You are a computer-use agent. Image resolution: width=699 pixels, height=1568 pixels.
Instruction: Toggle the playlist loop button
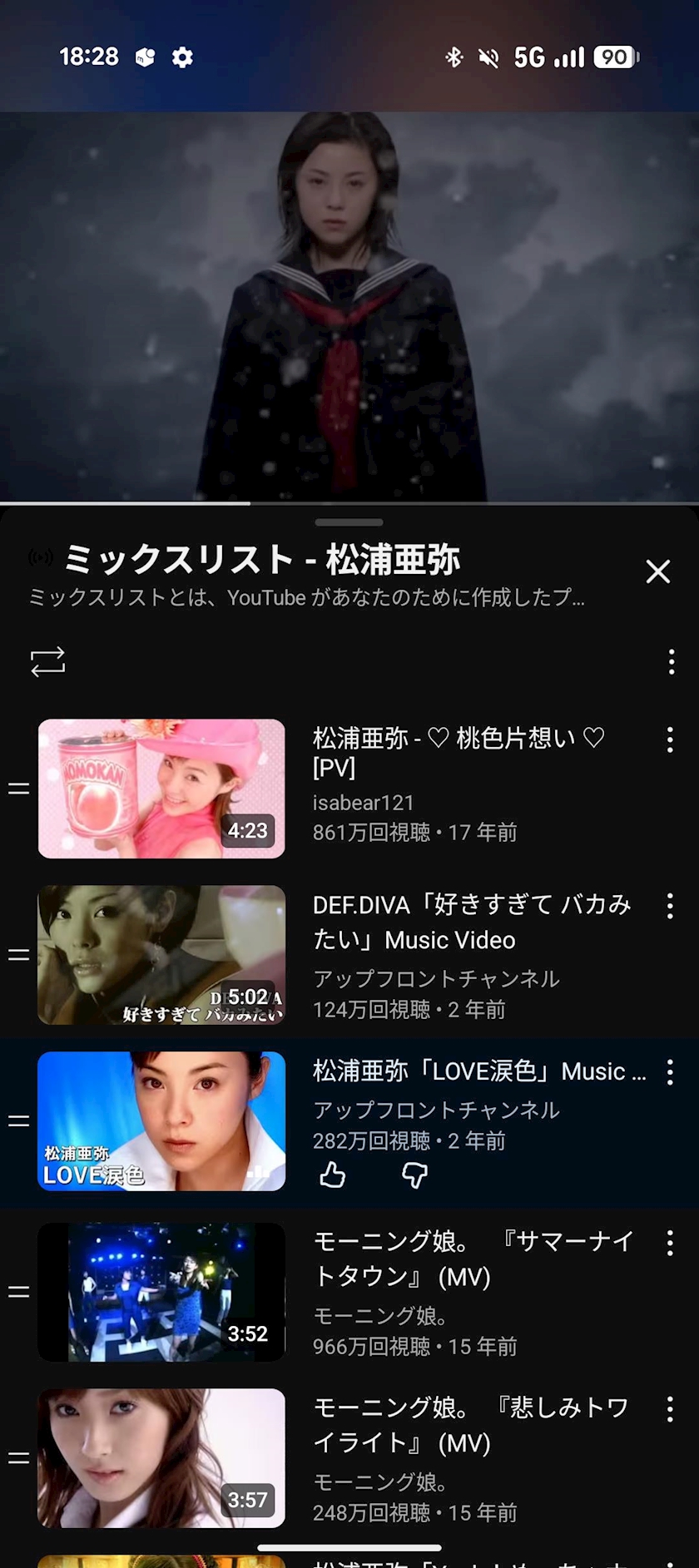[x=47, y=662]
